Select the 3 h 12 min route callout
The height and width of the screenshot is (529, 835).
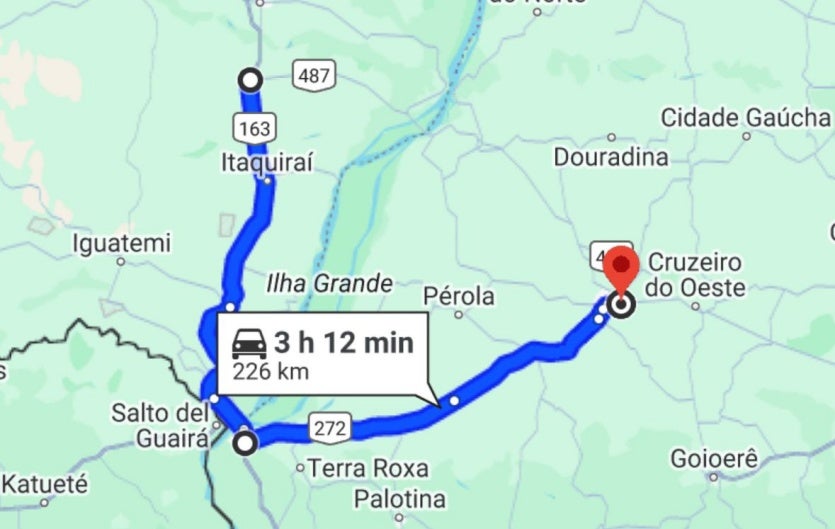[x=322, y=354]
